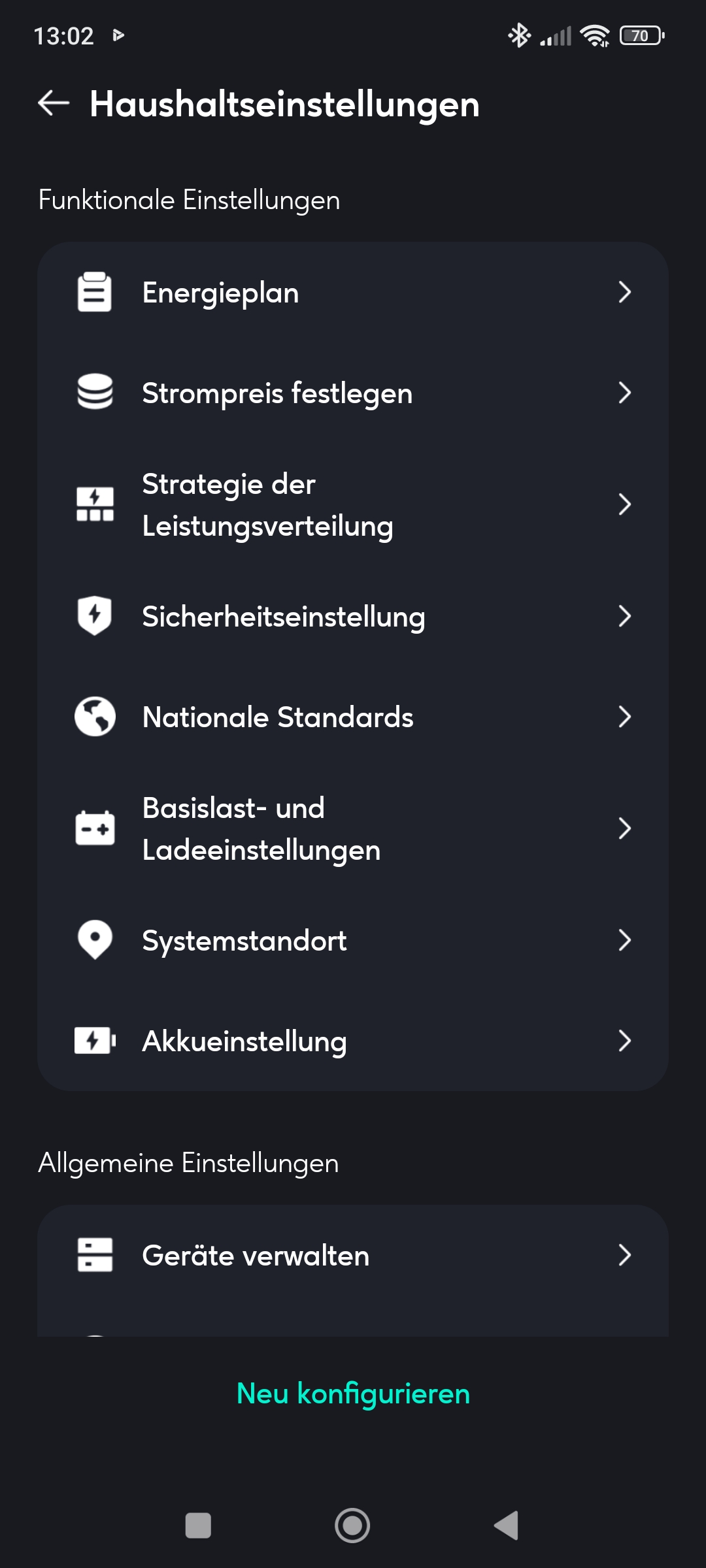The width and height of the screenshot is (706, 1568).
Task: Open Systemstandort
Action: pos(353,940)
